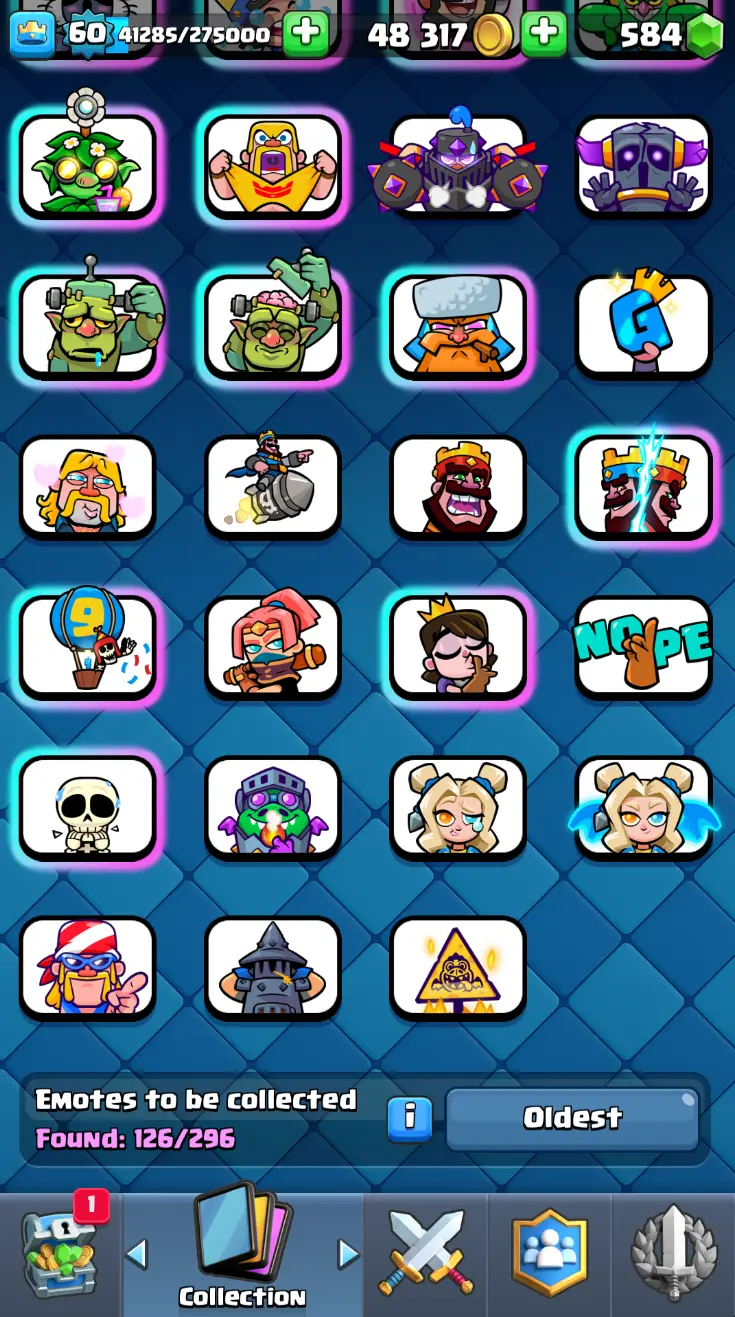Select the crying skeleton emote

tap(88, 807)
